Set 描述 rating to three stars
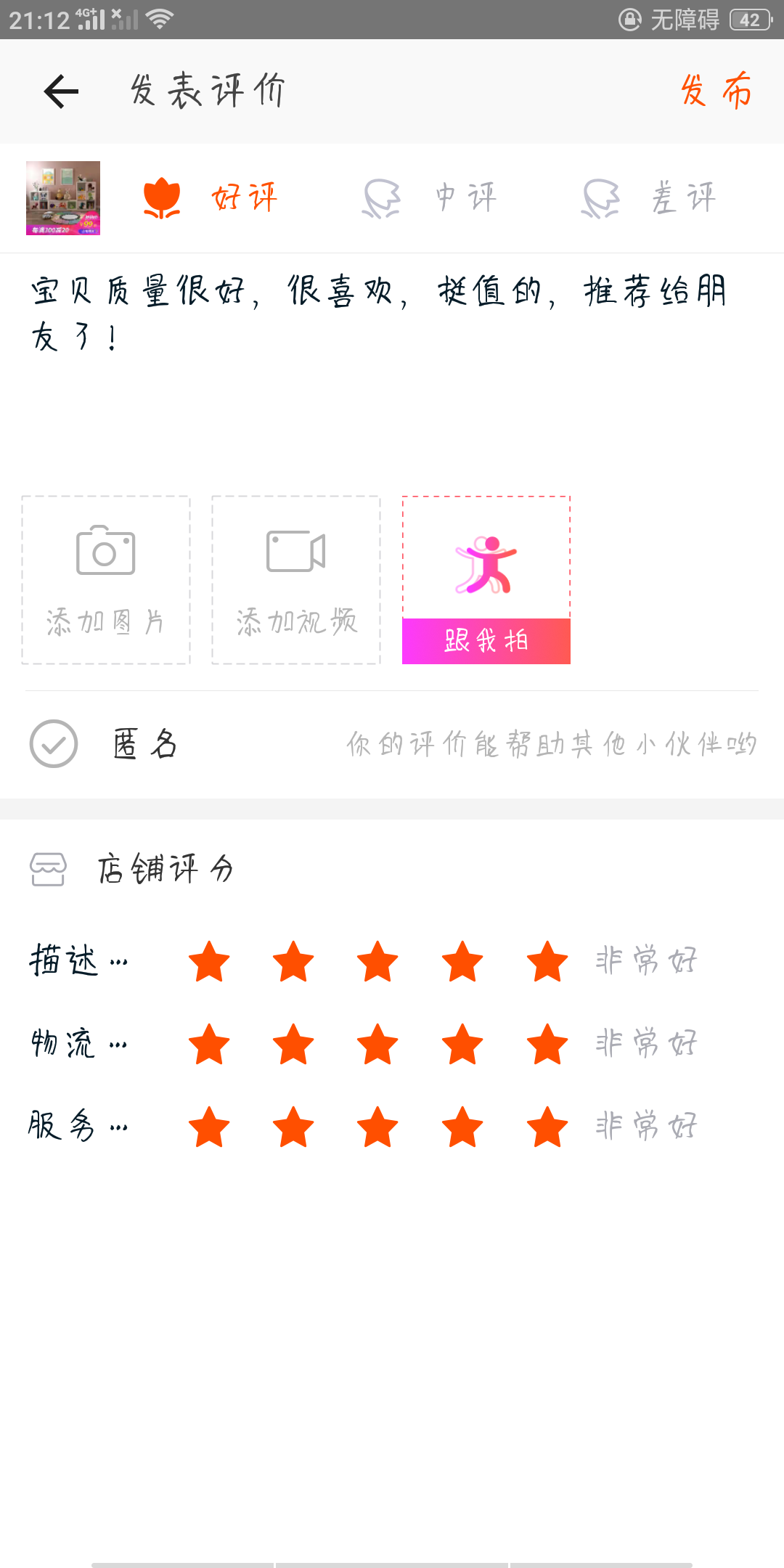This screenshot has height=1568, width=784. 377,962
